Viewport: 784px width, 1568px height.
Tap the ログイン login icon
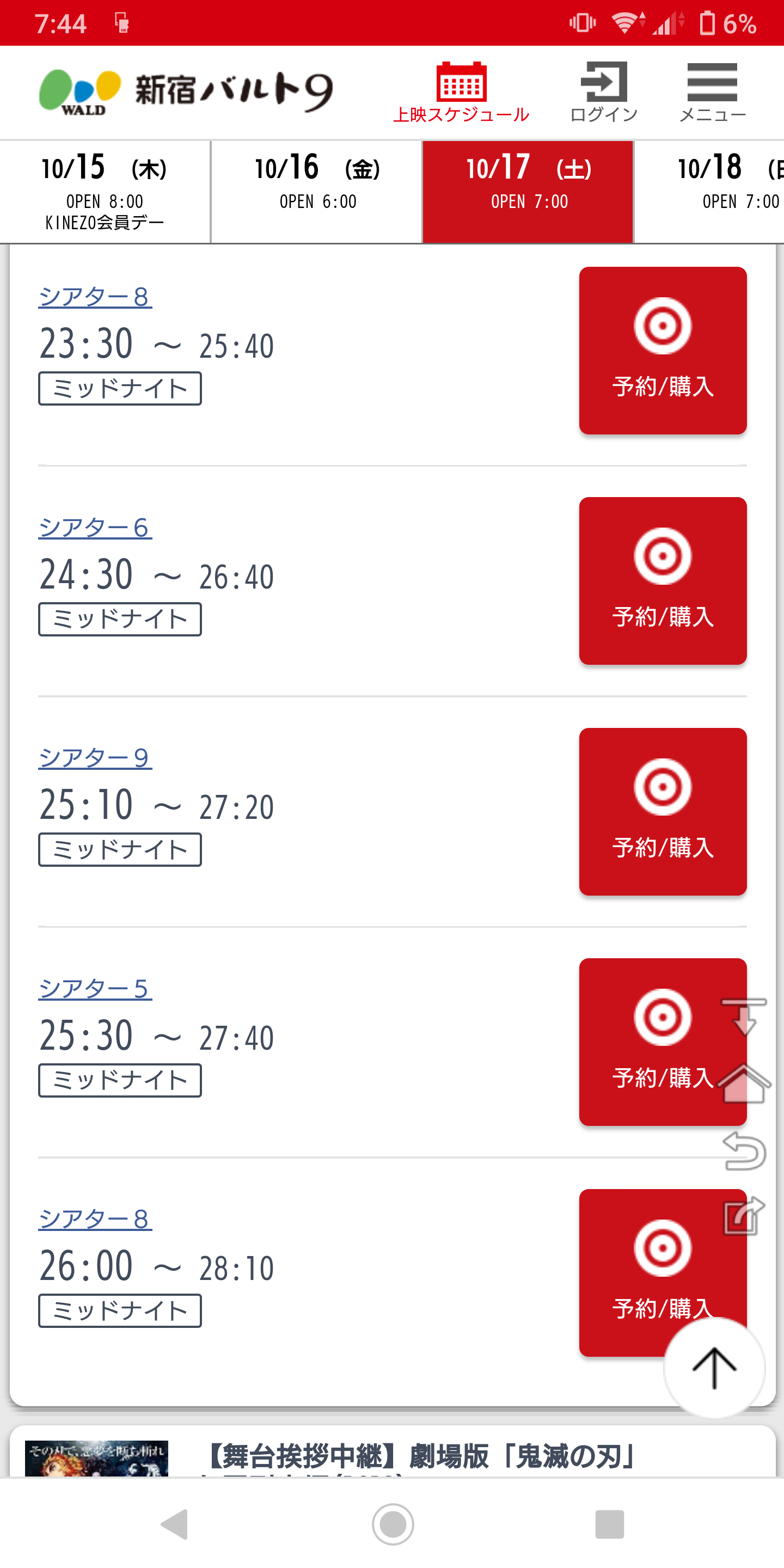click(603, 92)
